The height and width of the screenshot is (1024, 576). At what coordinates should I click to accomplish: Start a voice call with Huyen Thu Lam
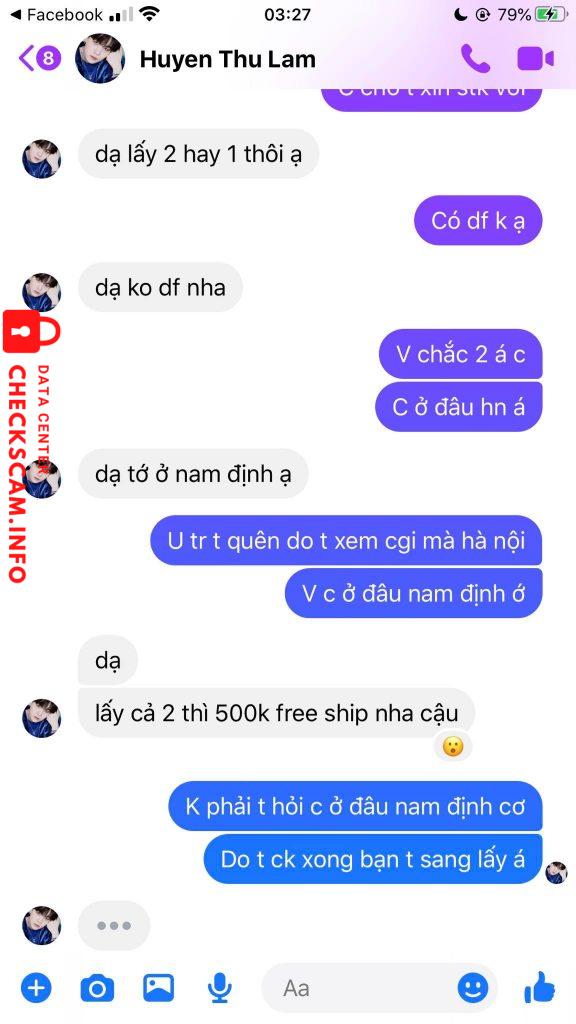point(475,59)
